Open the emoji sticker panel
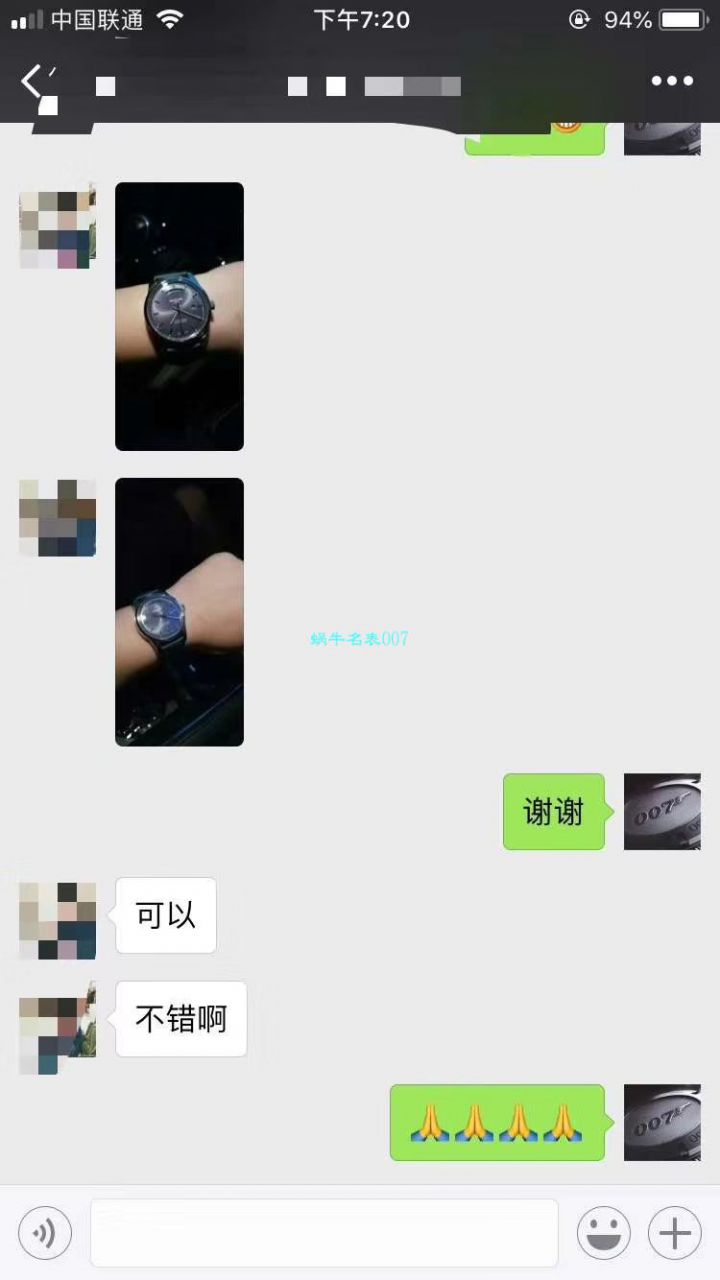 pyautogui.click(x=603, y=1233)
